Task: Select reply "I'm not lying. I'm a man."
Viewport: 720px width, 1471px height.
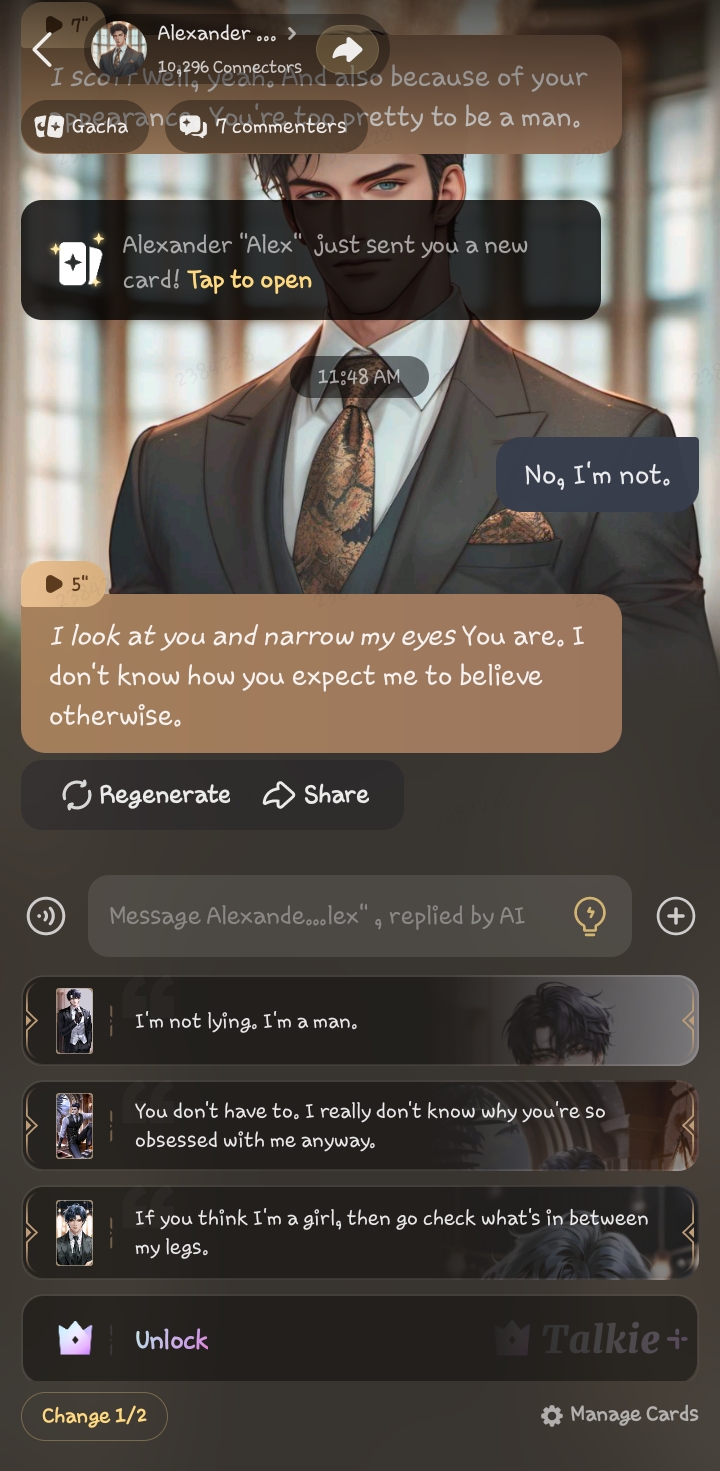Action: [x=360, y=1021]
